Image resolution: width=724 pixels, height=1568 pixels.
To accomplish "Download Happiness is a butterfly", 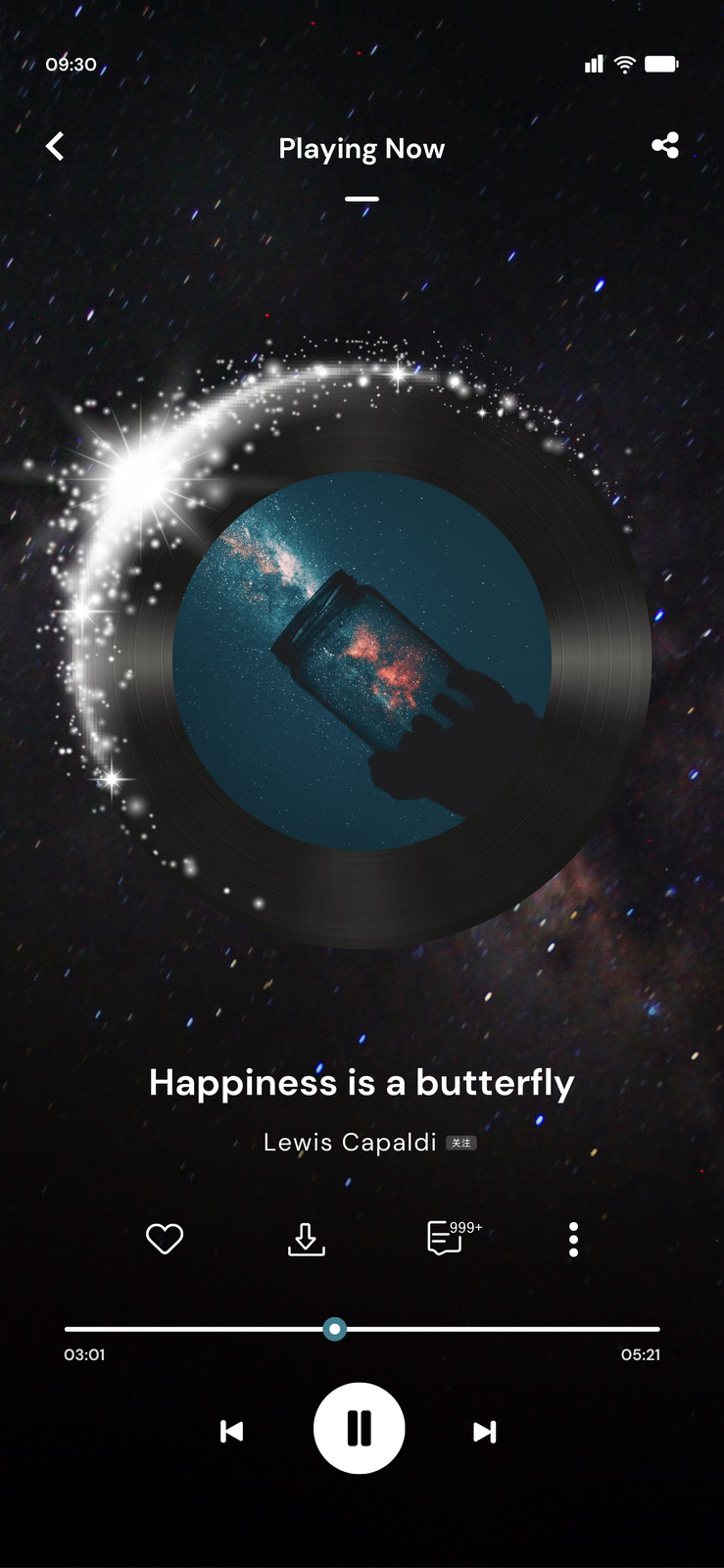I will click(307, 1239).
